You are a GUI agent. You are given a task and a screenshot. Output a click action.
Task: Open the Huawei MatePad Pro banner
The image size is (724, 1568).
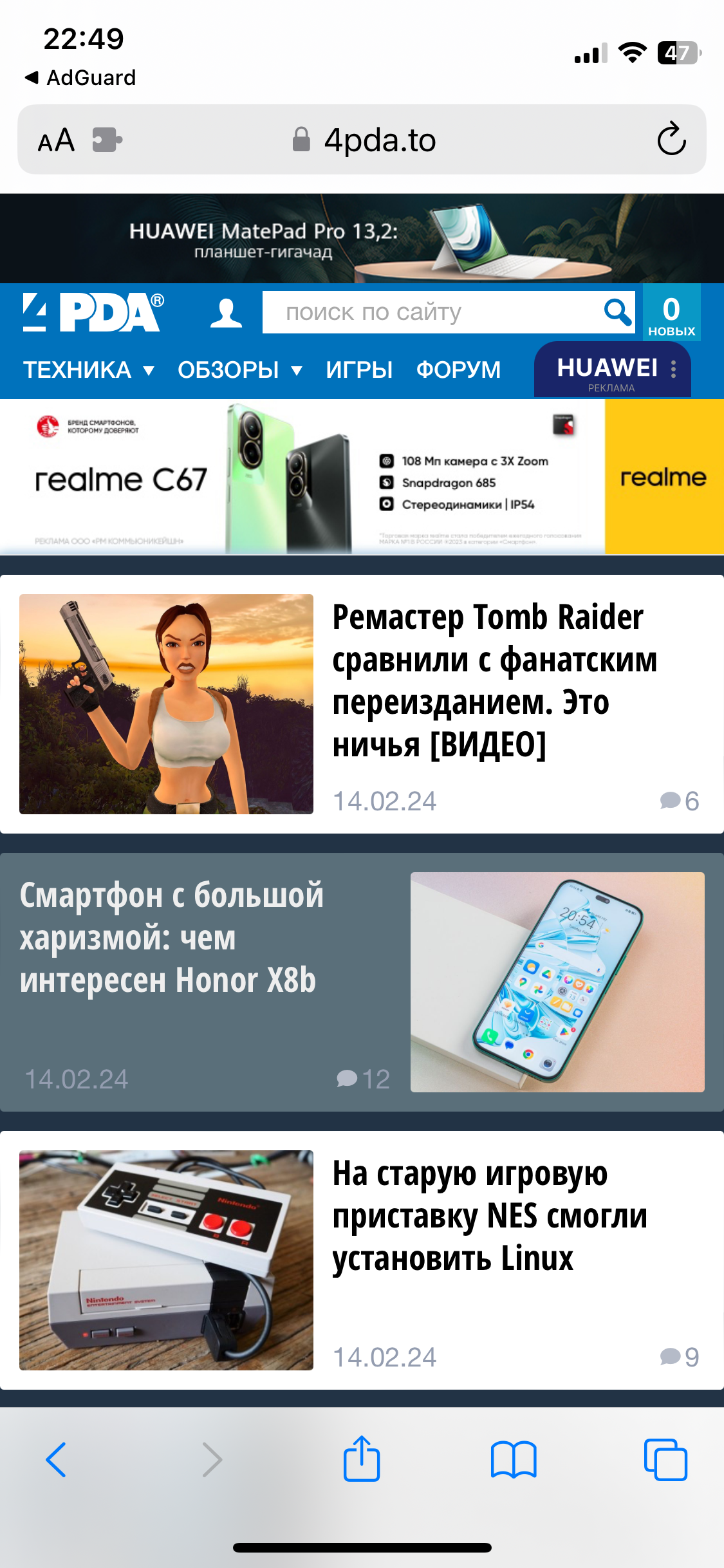pos(362,239)
